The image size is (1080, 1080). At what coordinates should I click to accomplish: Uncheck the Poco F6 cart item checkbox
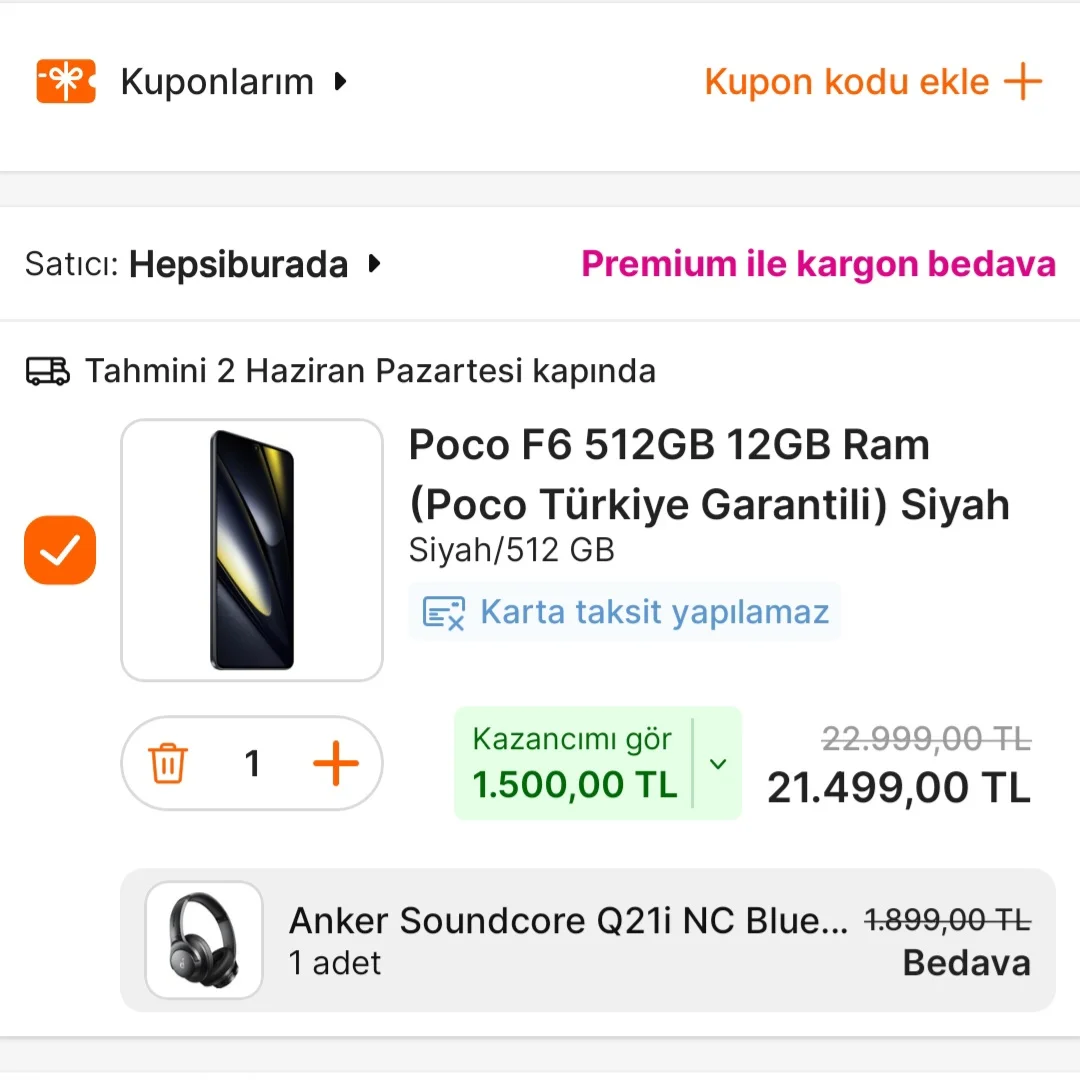(x=60, y=550)
